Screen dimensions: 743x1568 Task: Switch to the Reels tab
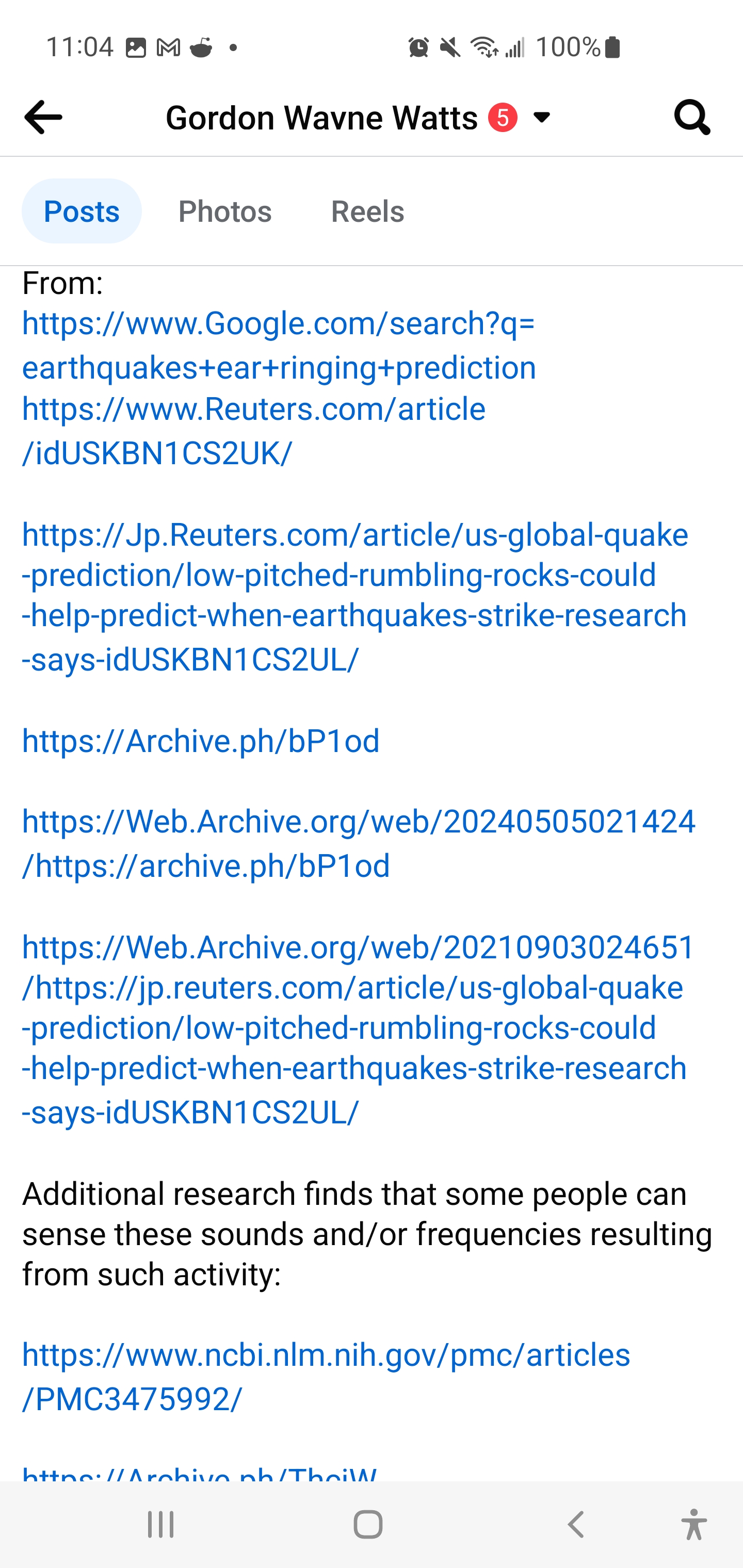pos(367,211)
